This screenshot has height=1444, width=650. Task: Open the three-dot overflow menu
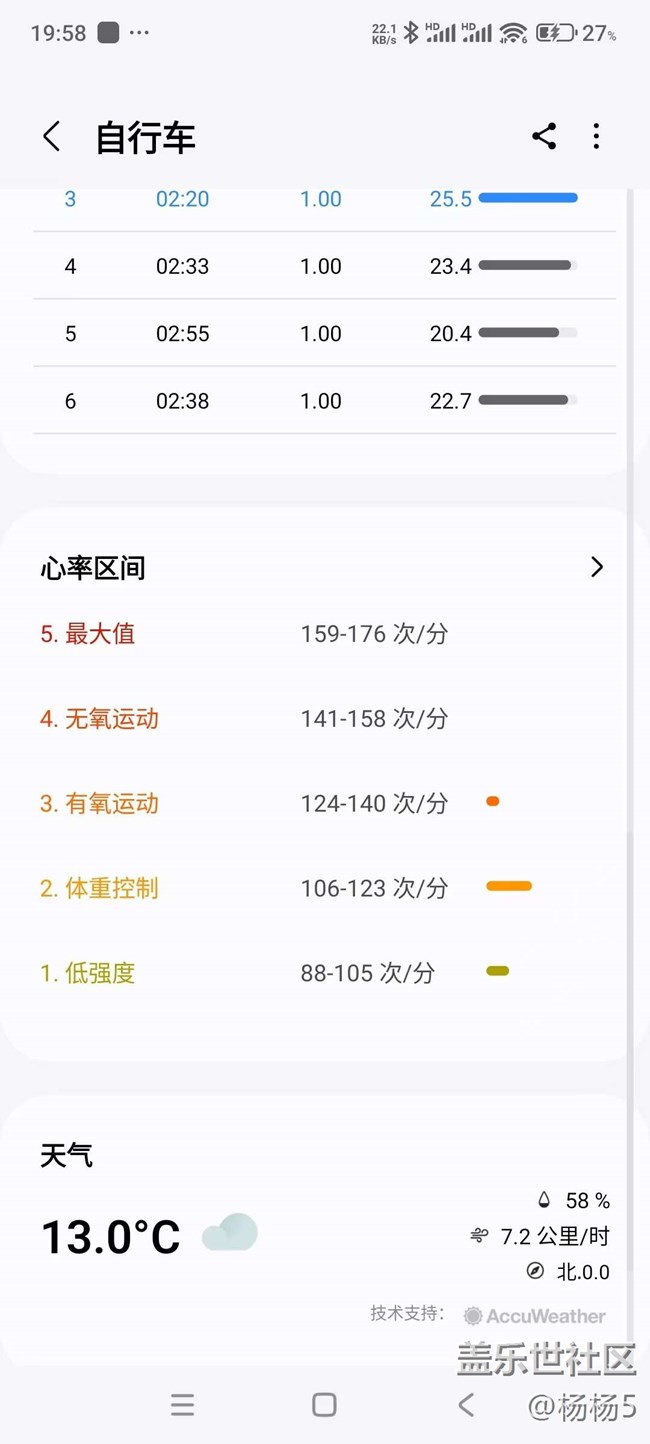tap(596, 137)
